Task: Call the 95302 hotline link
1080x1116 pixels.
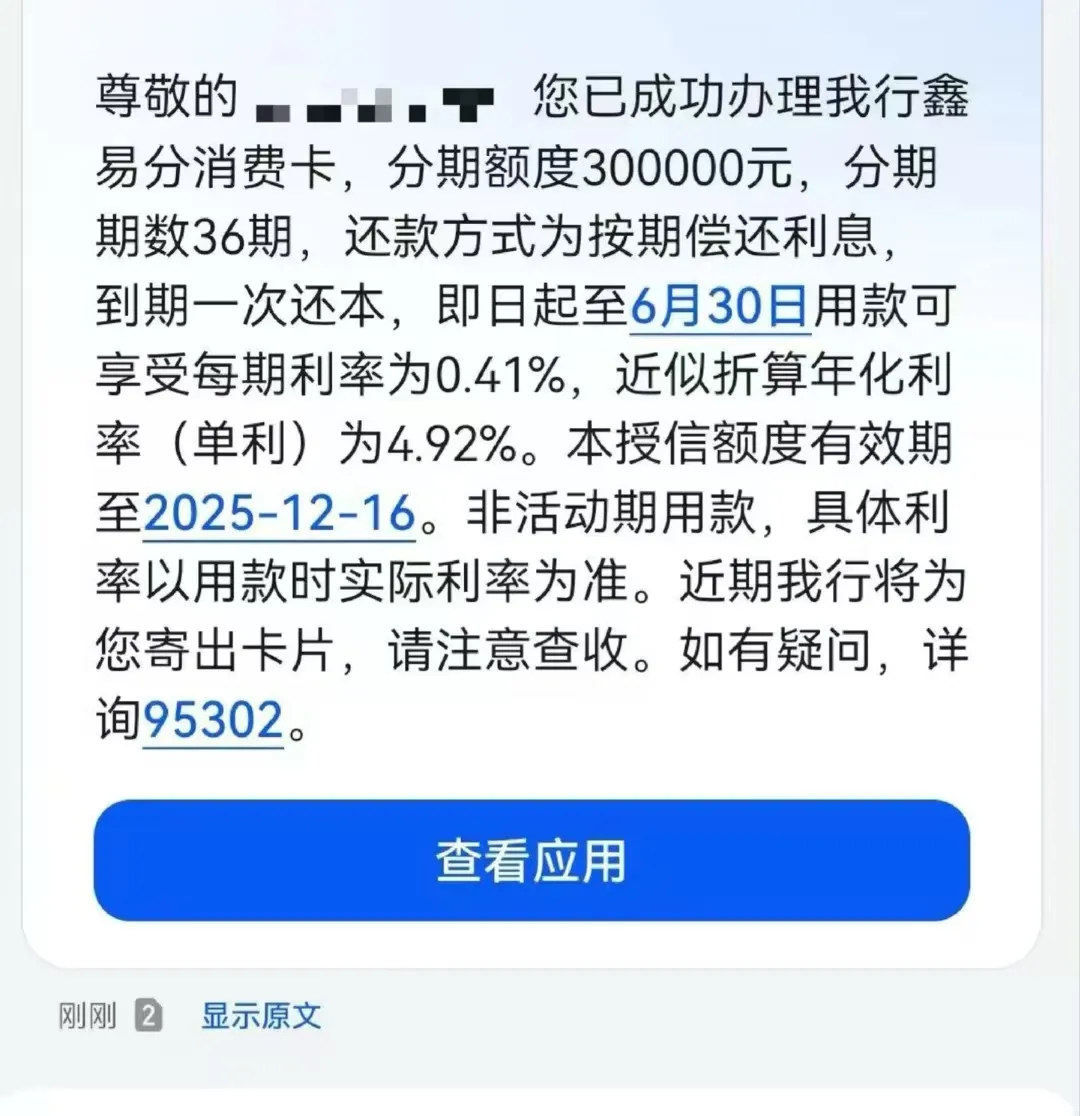Action: point(214,721)
